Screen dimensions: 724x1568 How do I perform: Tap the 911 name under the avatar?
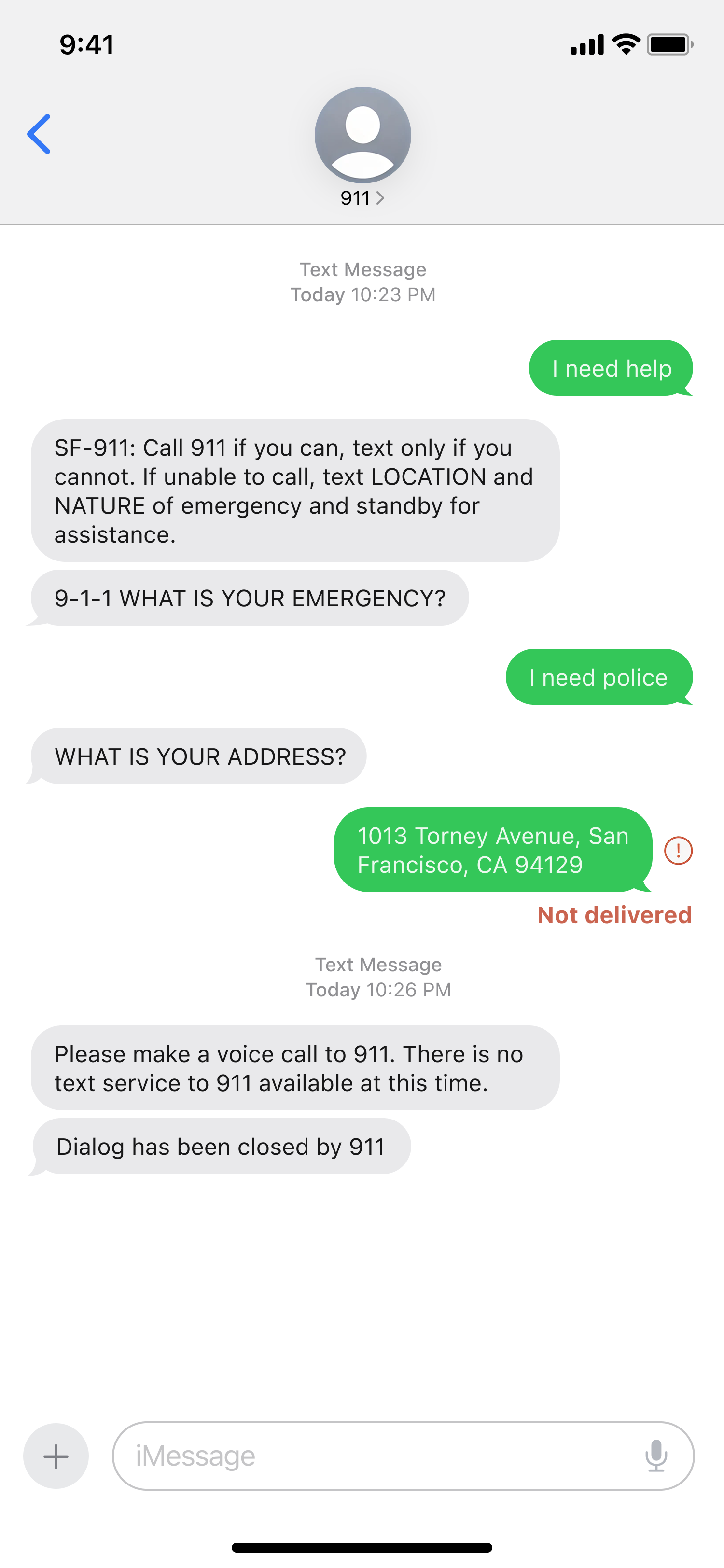click(356, 197)
